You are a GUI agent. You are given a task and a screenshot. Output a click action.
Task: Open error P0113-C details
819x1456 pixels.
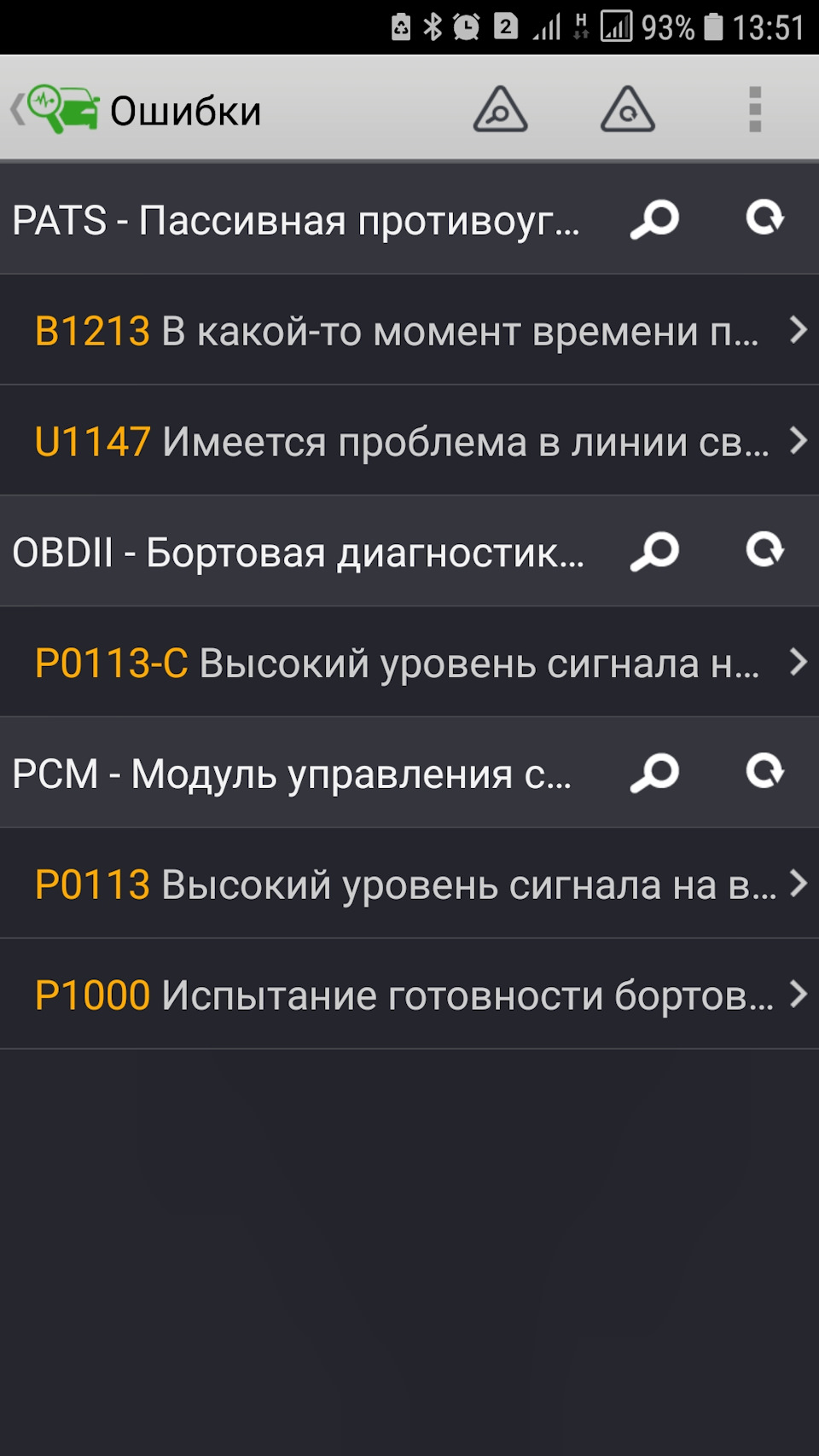(409, 663)
